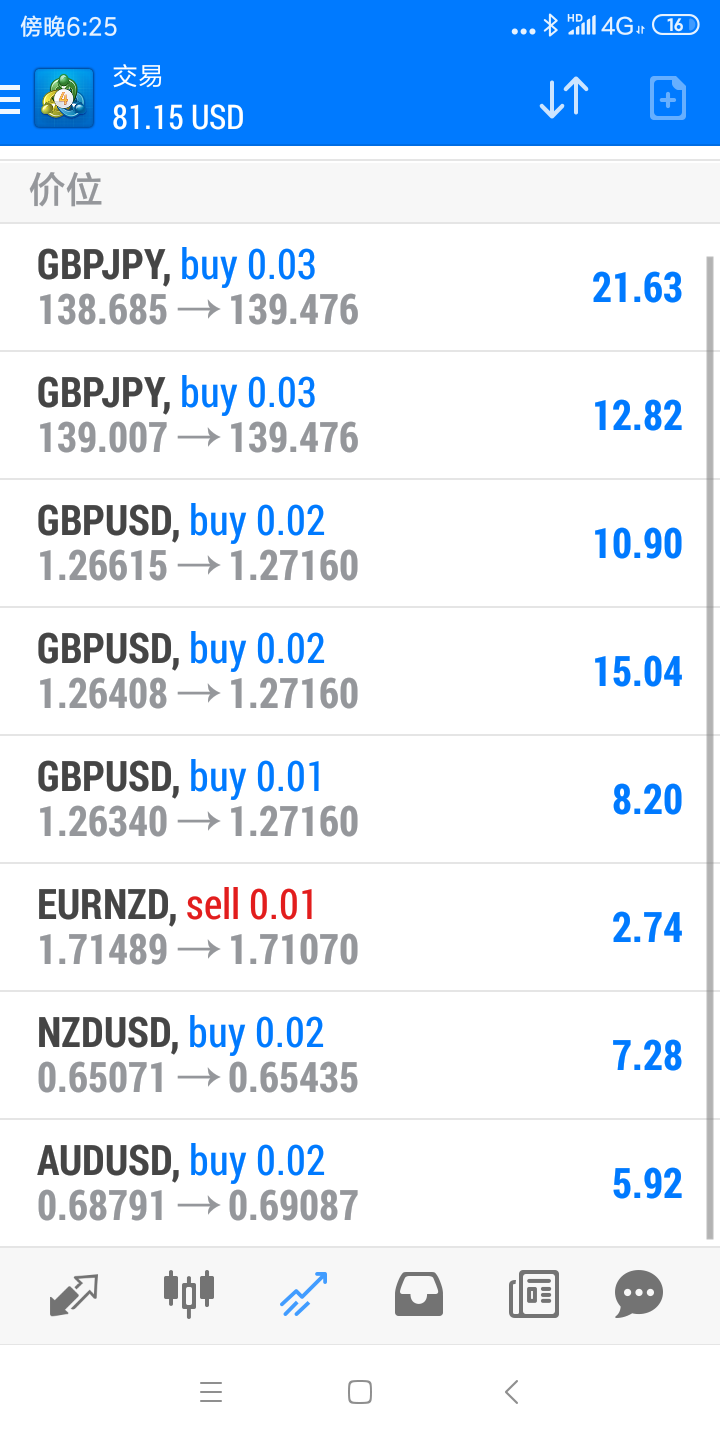Go to the history inbox tab
Viewport: 720px width, 1440px height.
click(419, 1294)
